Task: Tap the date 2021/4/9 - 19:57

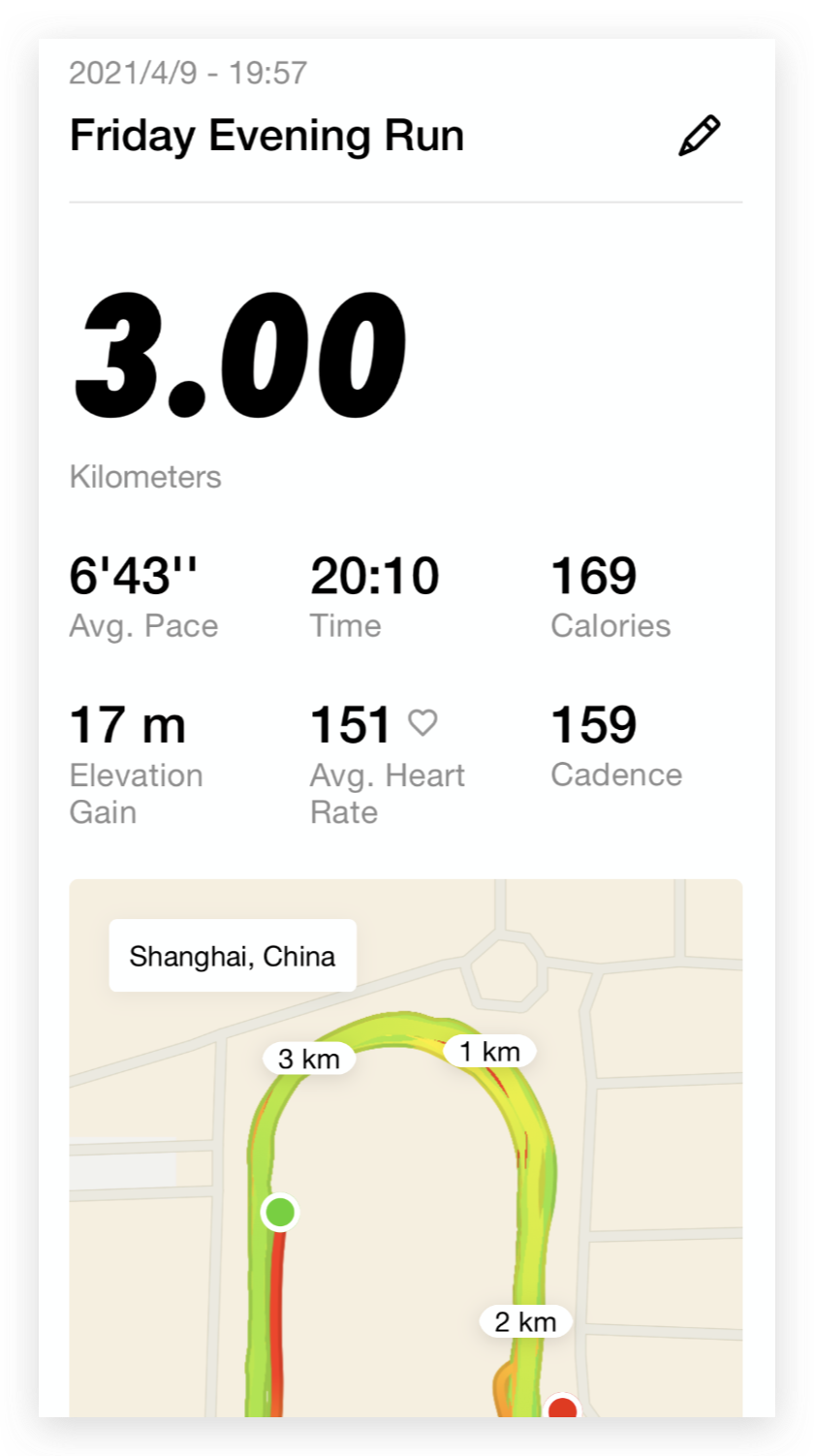Action: (x=188, y=72)
